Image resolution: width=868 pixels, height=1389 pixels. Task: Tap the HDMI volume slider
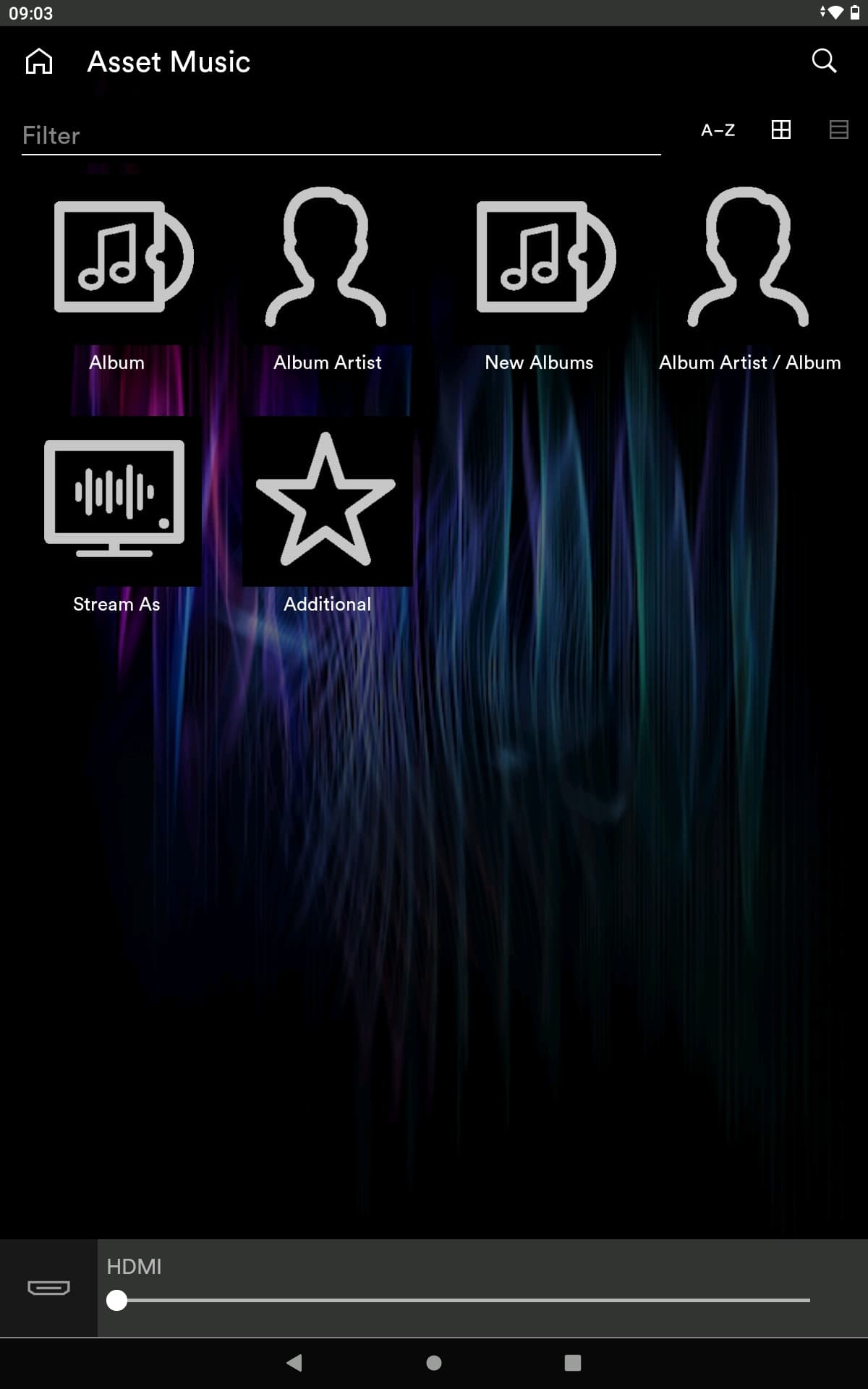click(x=463, y=1300)
